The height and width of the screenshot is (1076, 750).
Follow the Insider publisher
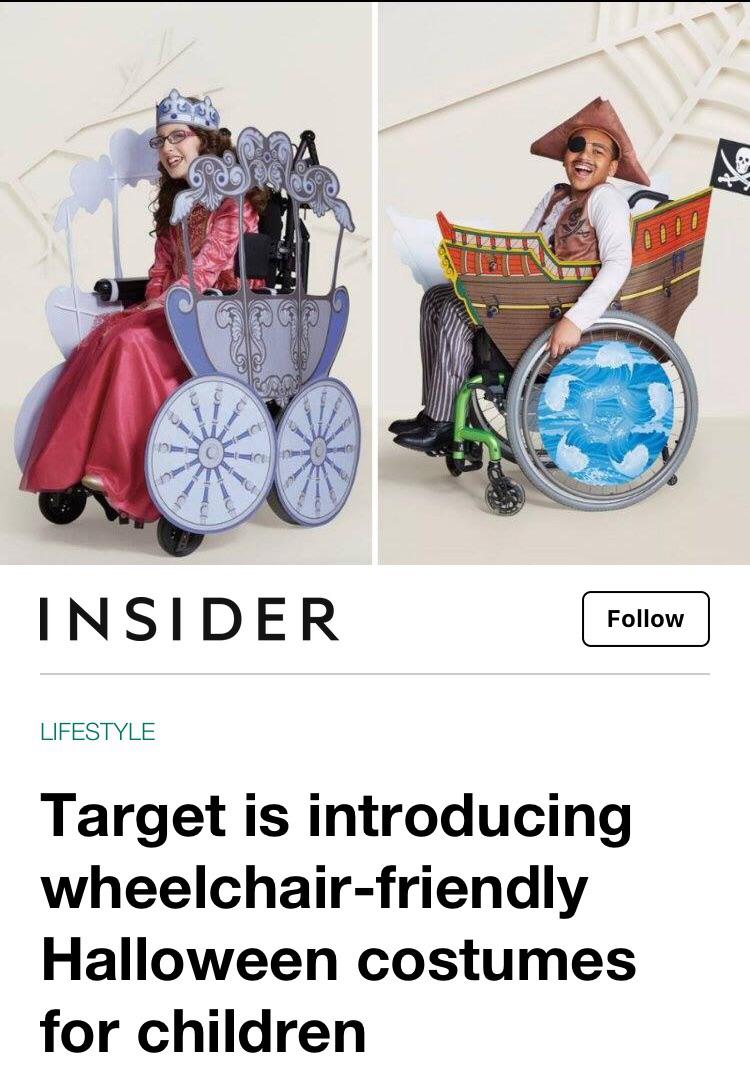point(645,619)
